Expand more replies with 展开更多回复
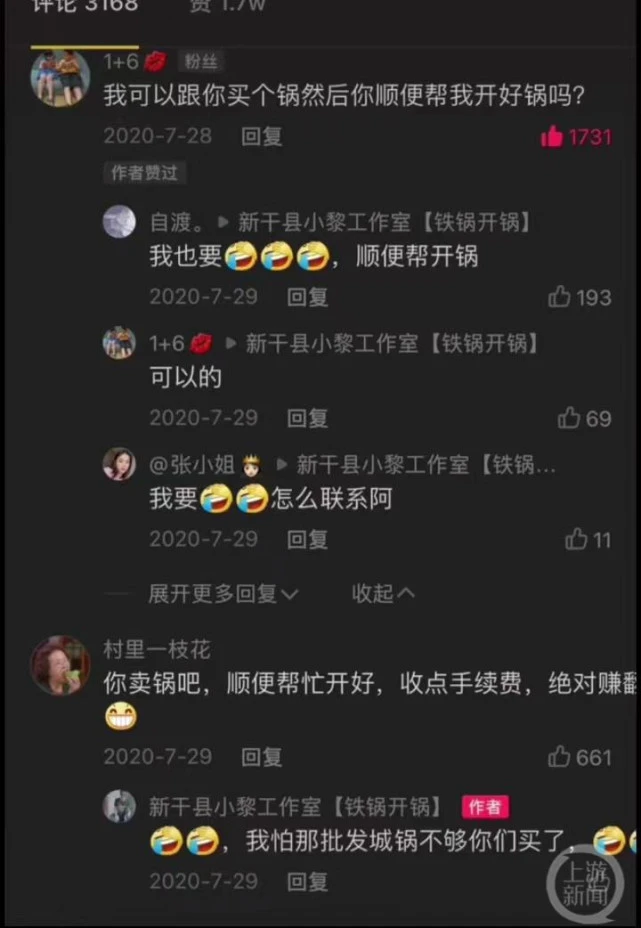 coord(222,594)
